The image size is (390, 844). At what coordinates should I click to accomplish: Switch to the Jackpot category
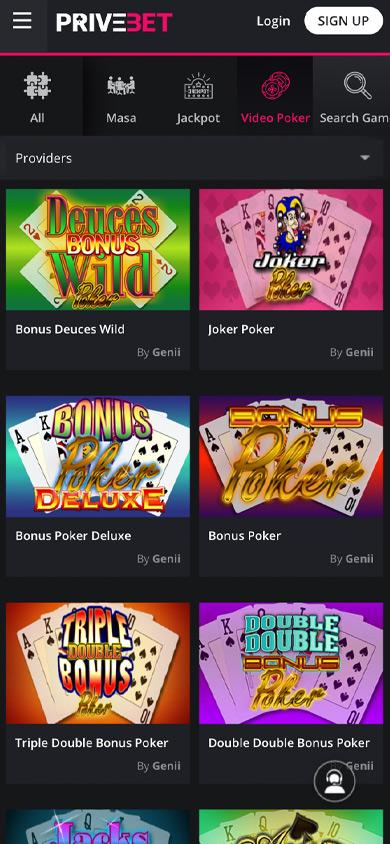[x=198, y=97]
